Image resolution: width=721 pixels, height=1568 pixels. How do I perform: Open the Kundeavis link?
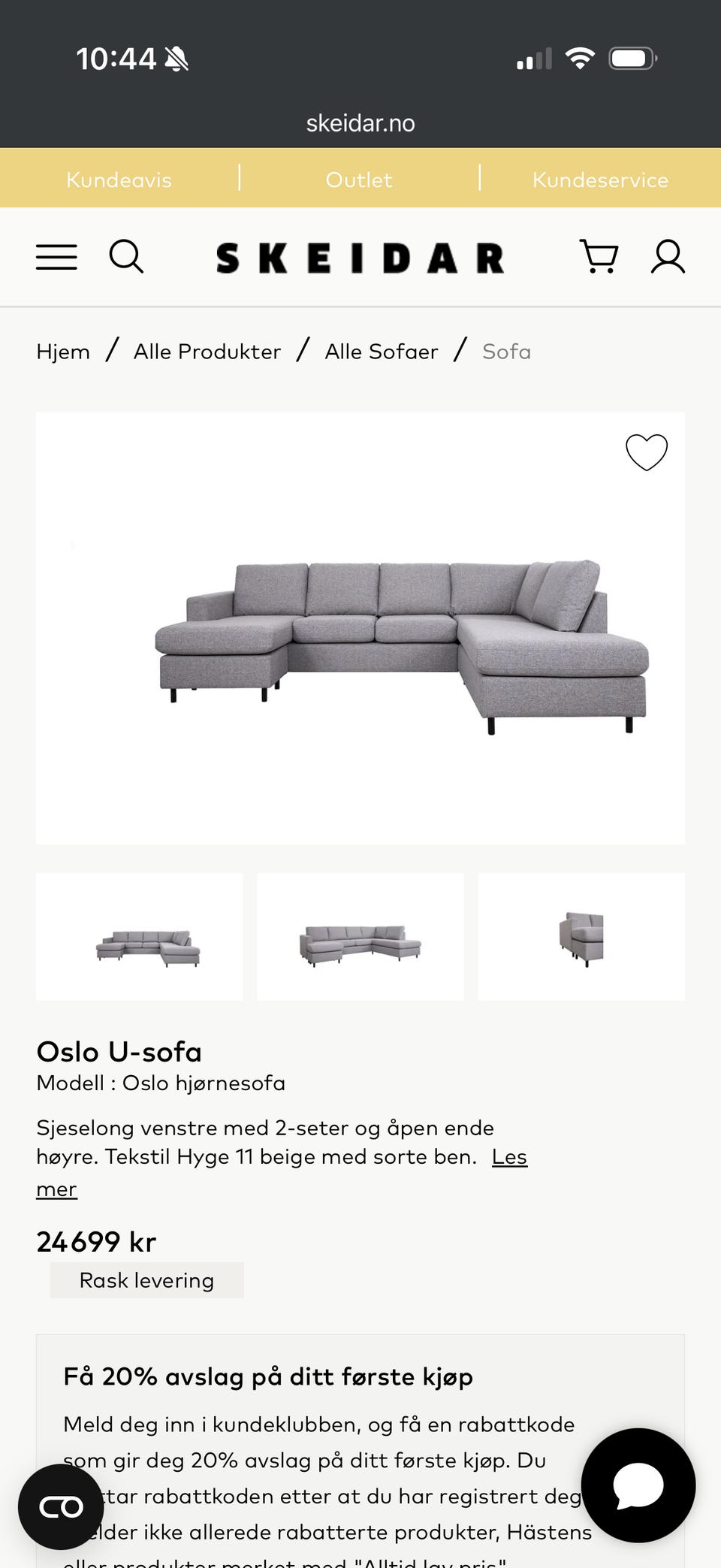[x=119, y=180]
